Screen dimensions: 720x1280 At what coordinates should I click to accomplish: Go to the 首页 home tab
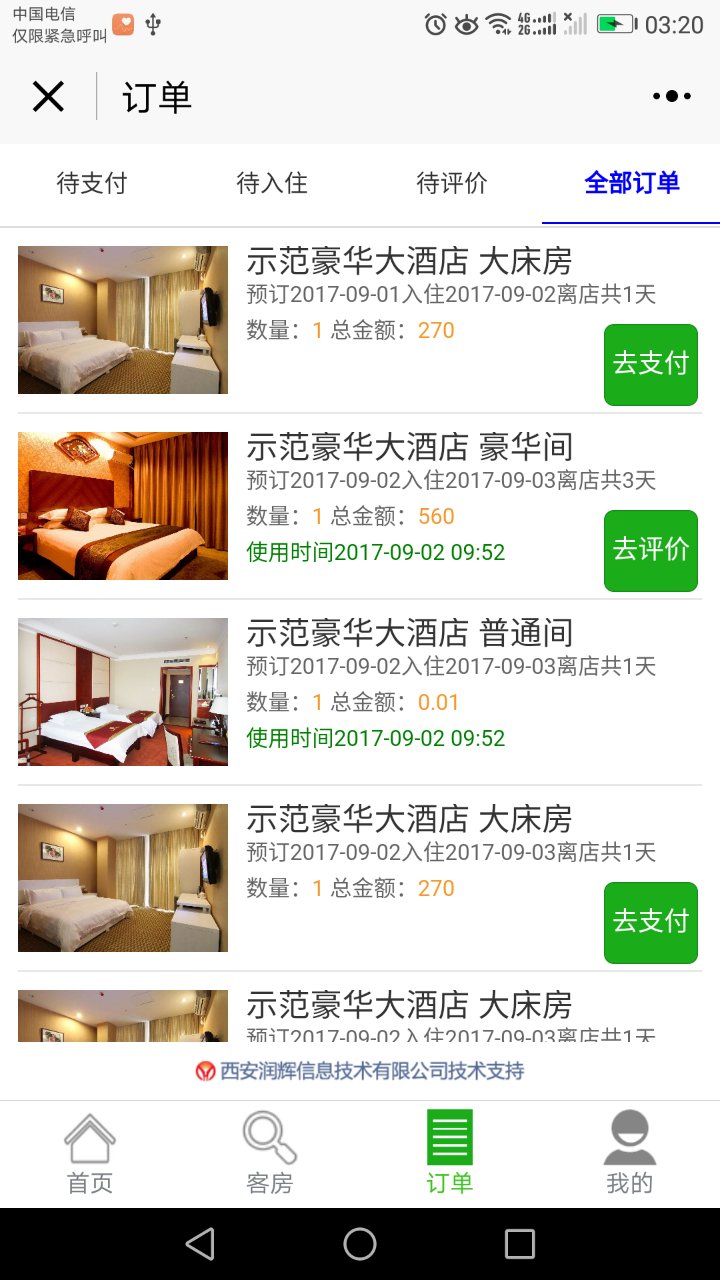(x=90, y=1154)
